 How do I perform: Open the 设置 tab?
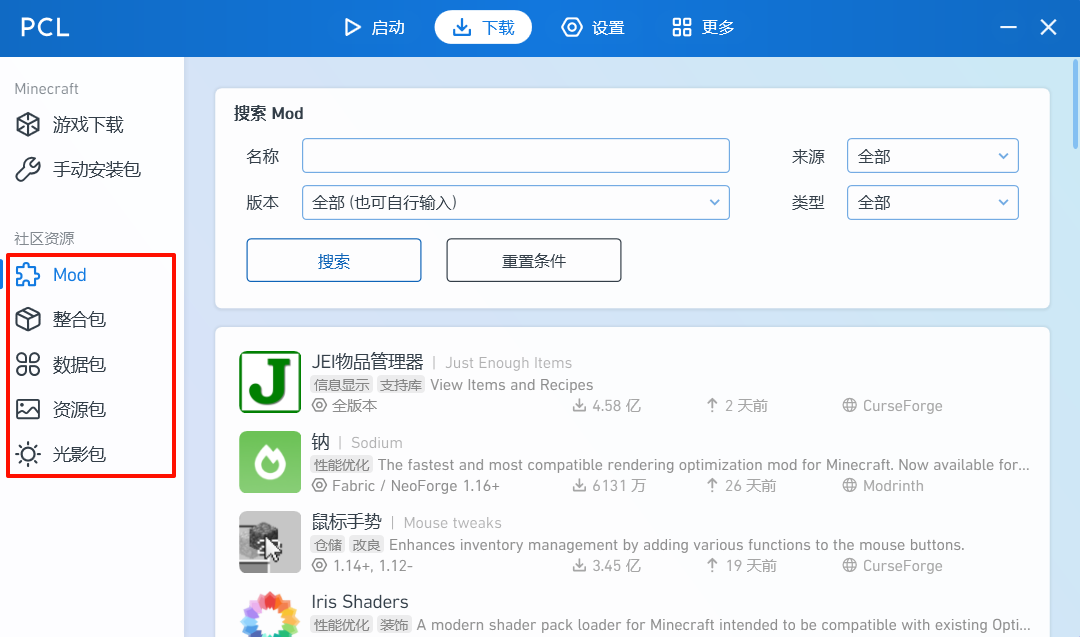tap(593, 28)
